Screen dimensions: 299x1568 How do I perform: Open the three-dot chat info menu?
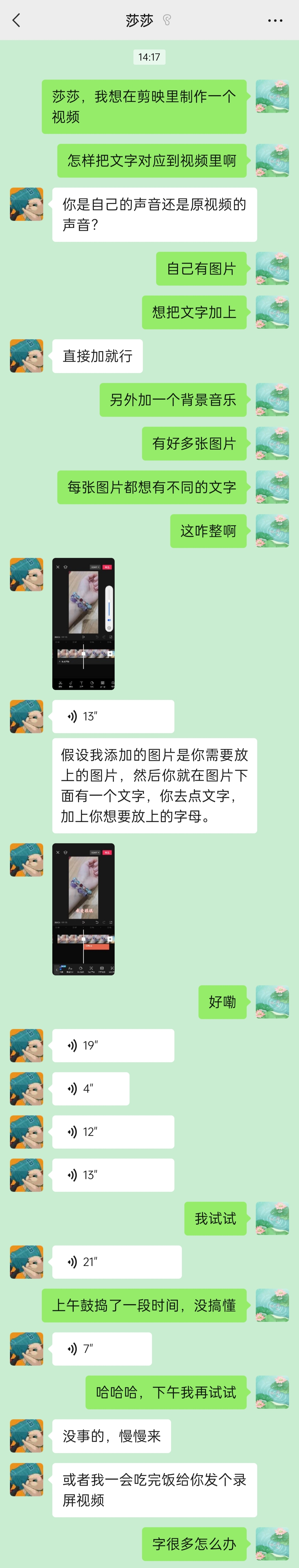pos(275,21)
